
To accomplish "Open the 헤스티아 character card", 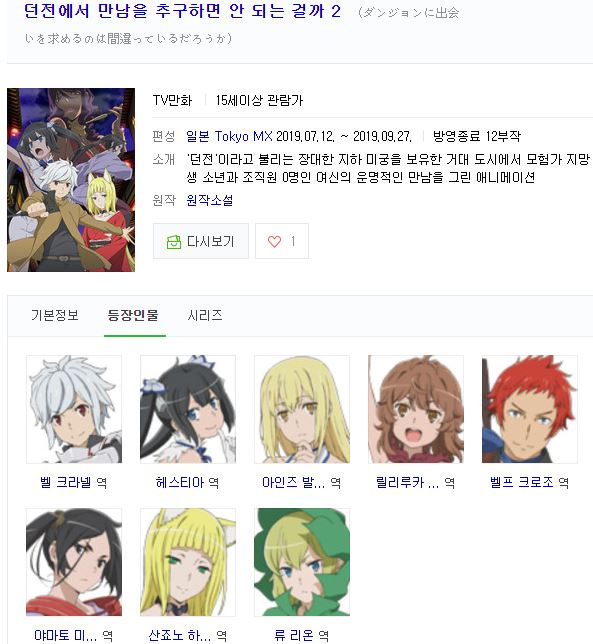I will point(188,422).
